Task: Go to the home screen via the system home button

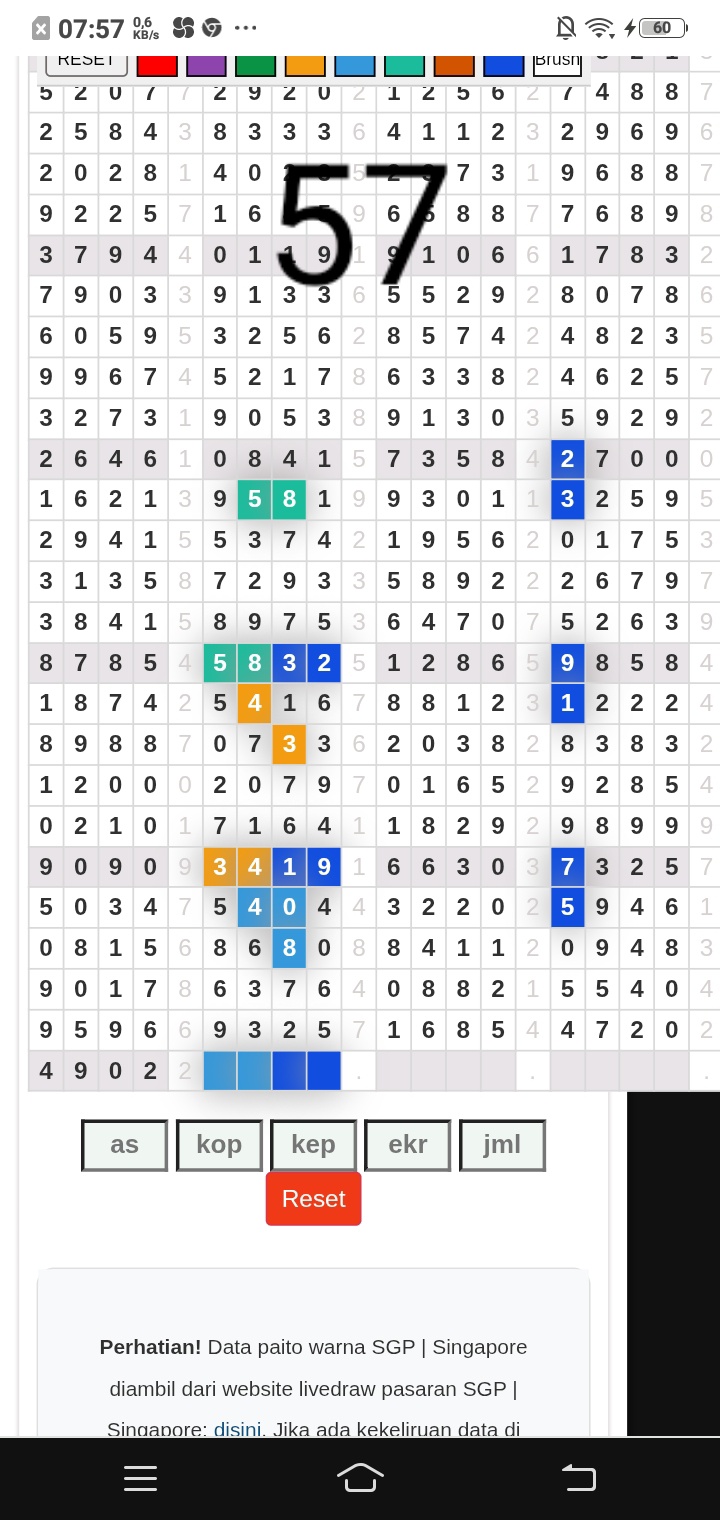Action: tap(360, 1478)
